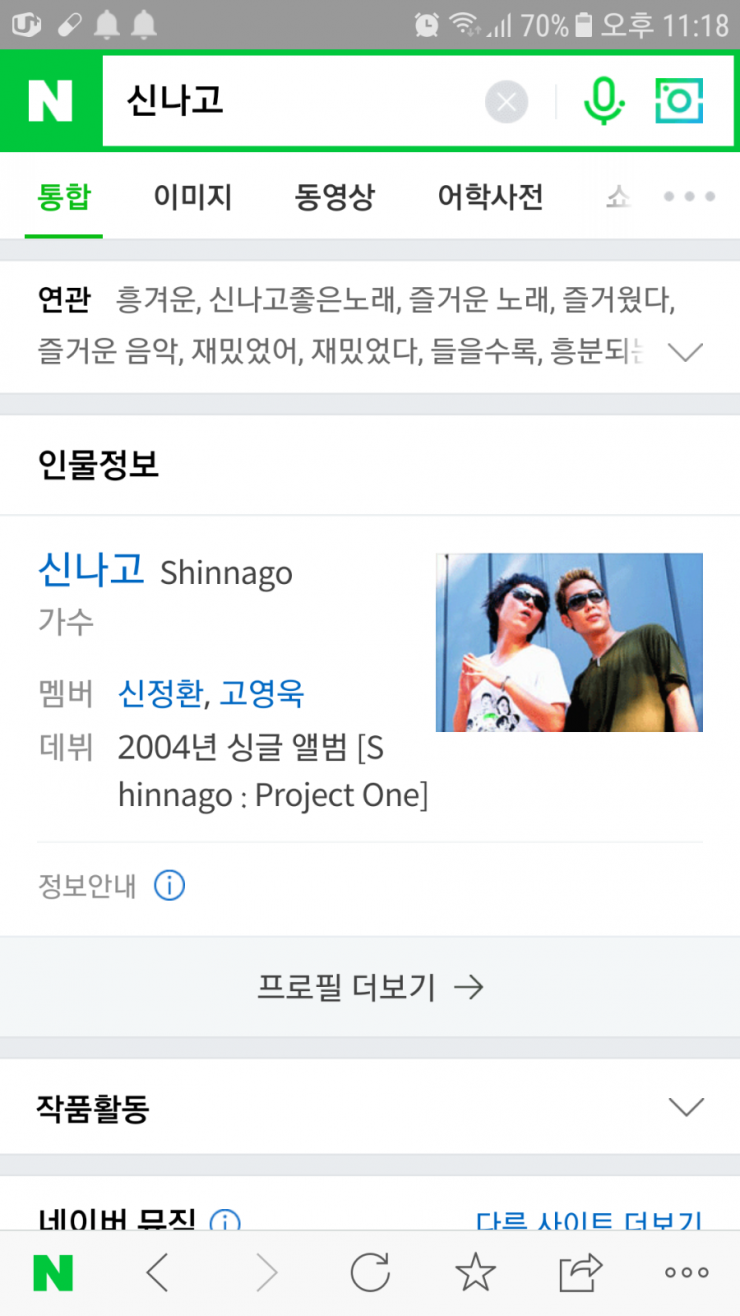Tap the Naver N logo in search header
This screenshot has width=740, height=1316.
pos(50,101)
